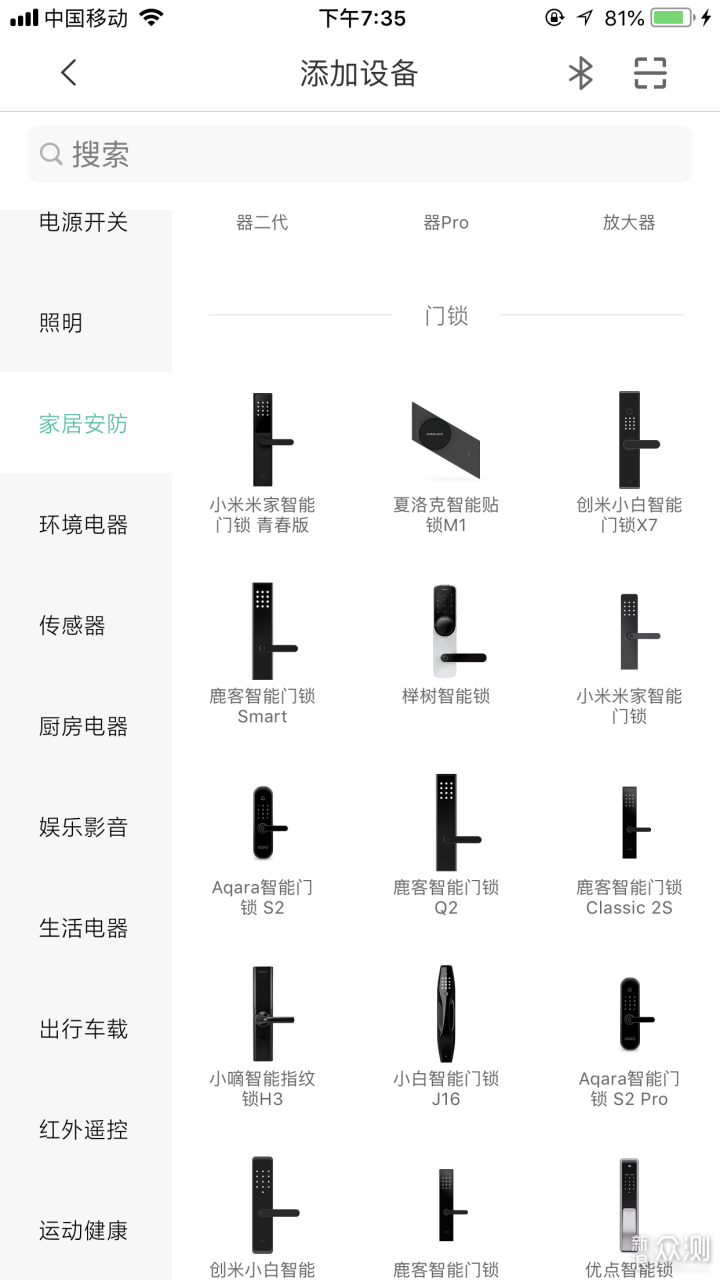This screenshot has width=720, height=1280.
Task: Switch to 红外遥控 category
Action: 84,1131
